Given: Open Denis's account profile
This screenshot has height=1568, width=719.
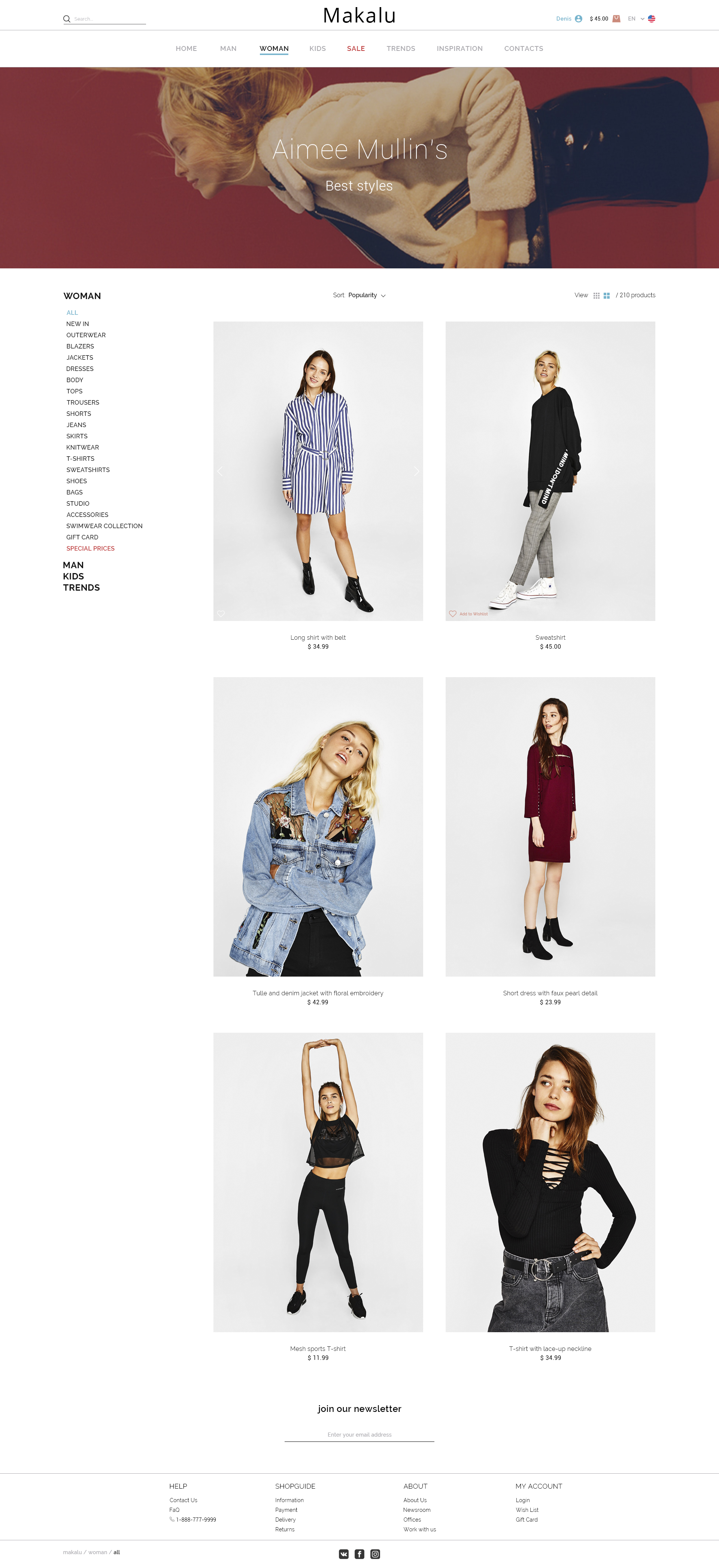Looking at the screenshot, I should (568, 19).
